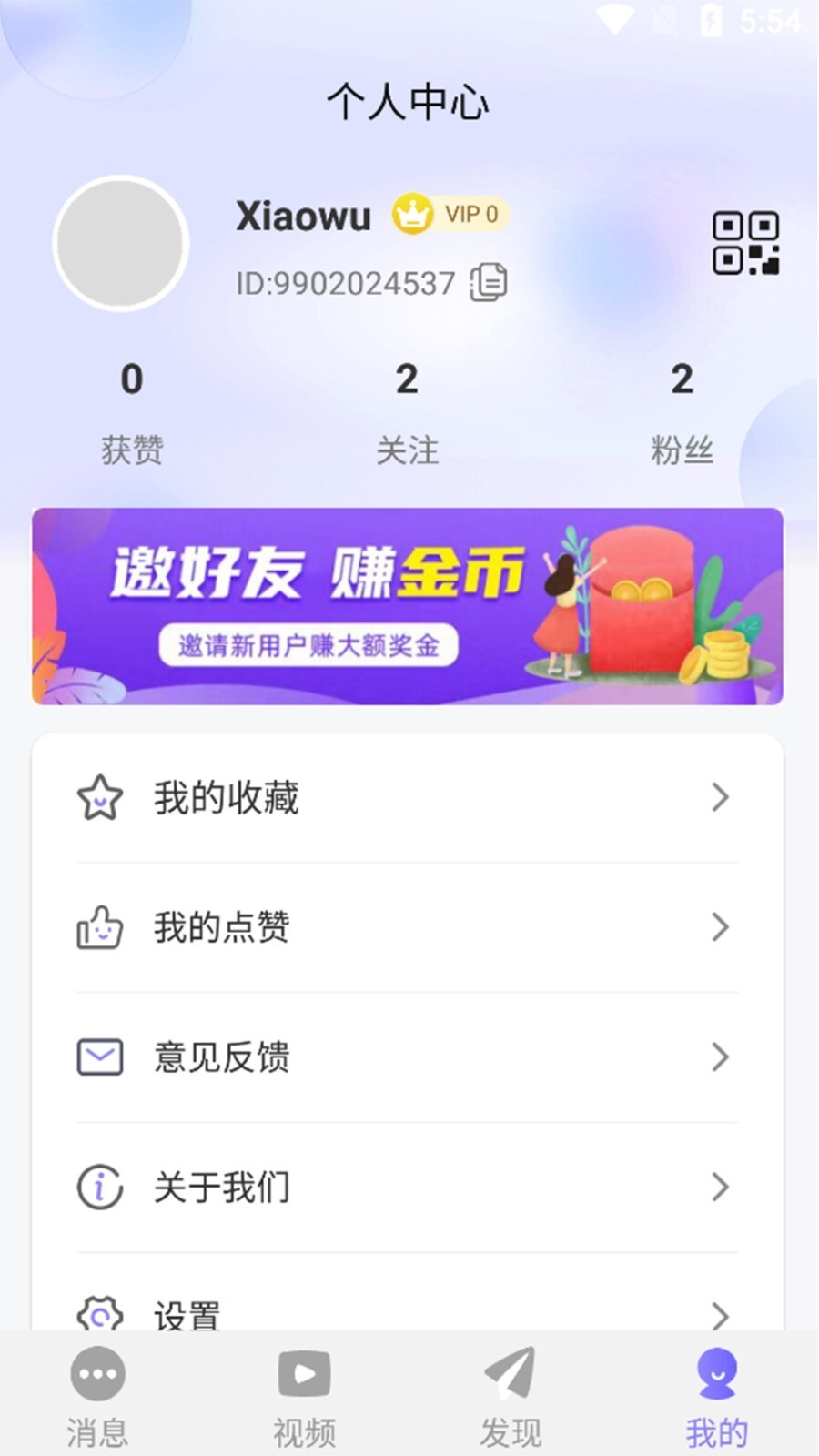Image resolution: width=819 pixels, height=1456 pixels.
Task: Click the 我的 profile icon in bottom bar
Action: [717, 1374]
